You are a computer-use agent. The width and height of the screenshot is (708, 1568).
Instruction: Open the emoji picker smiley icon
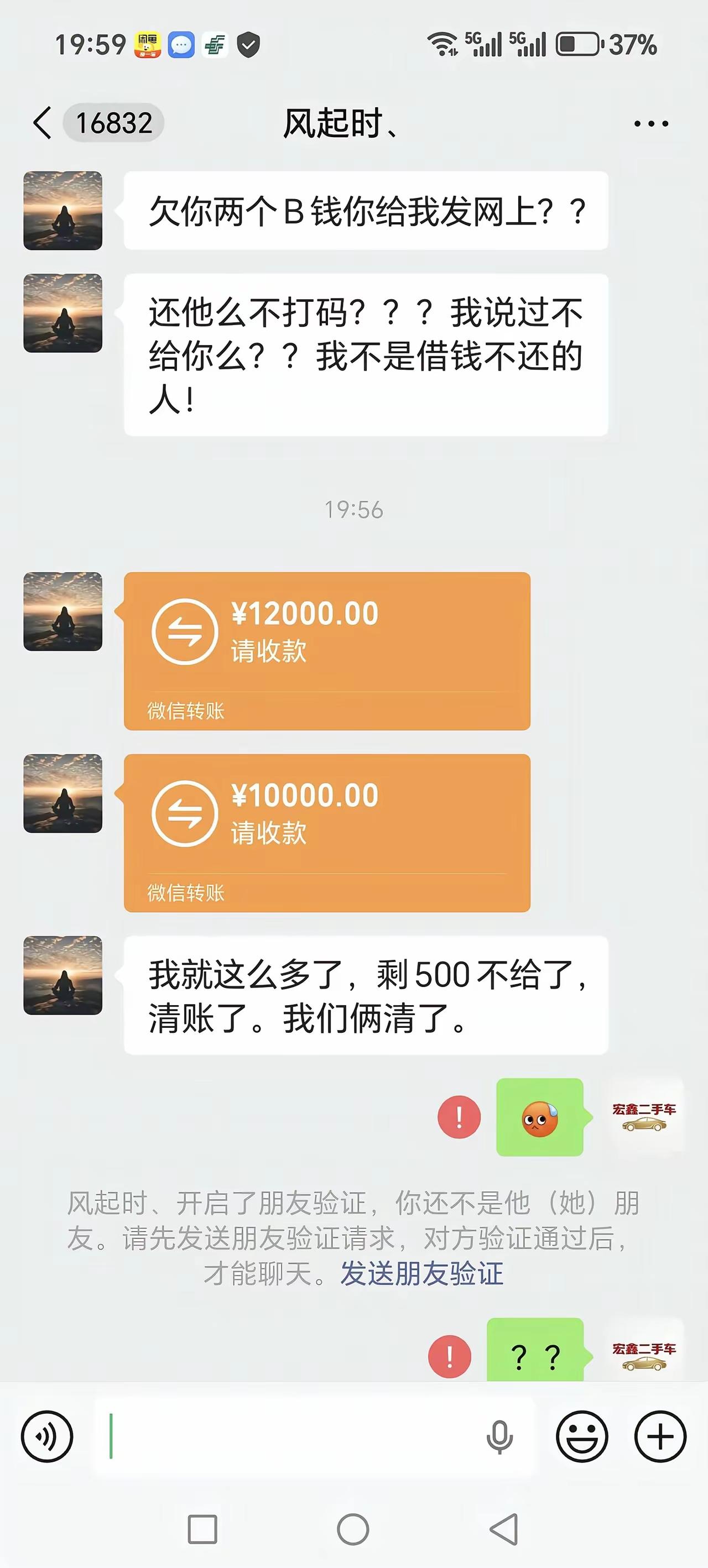[x=582, y=1436]
